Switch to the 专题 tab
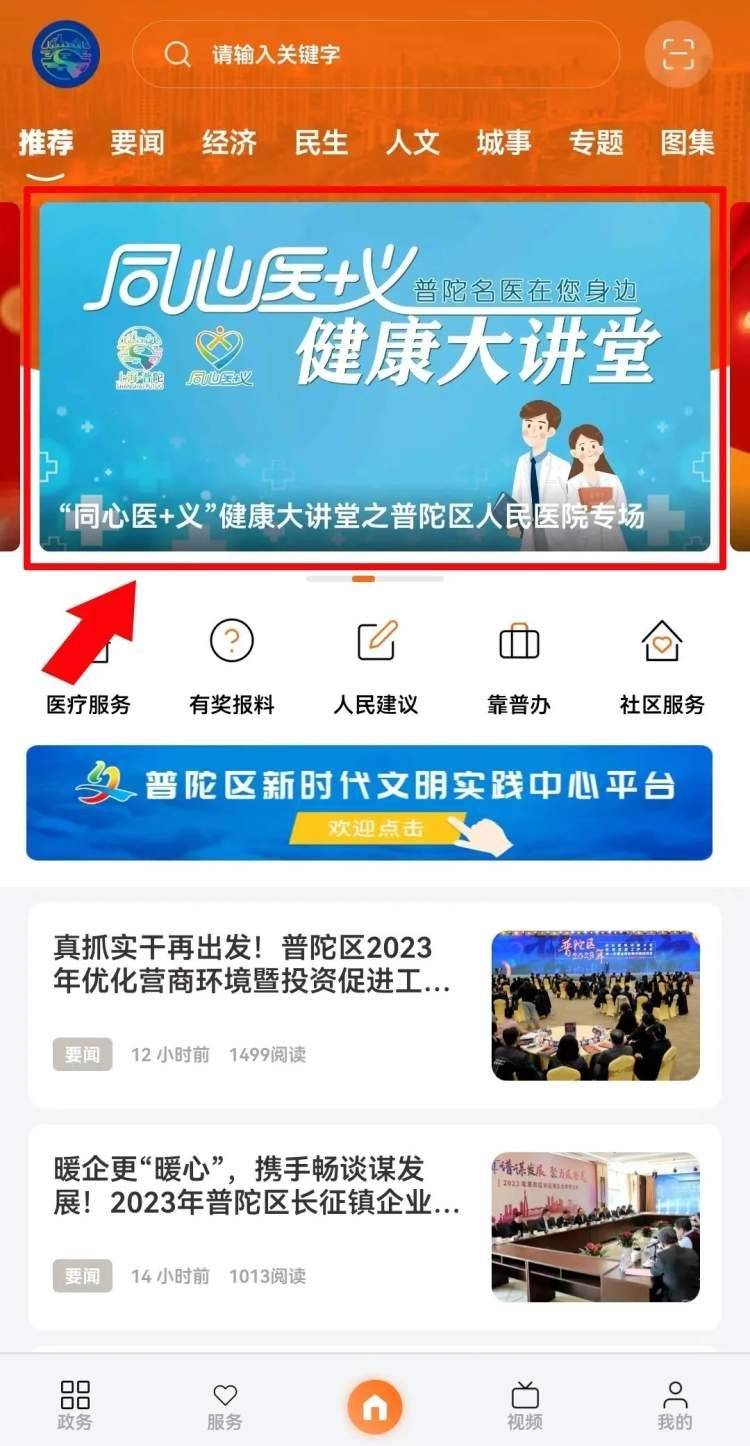The width and height of the screenshot is (750, 1446). click(x=596, y=143)
